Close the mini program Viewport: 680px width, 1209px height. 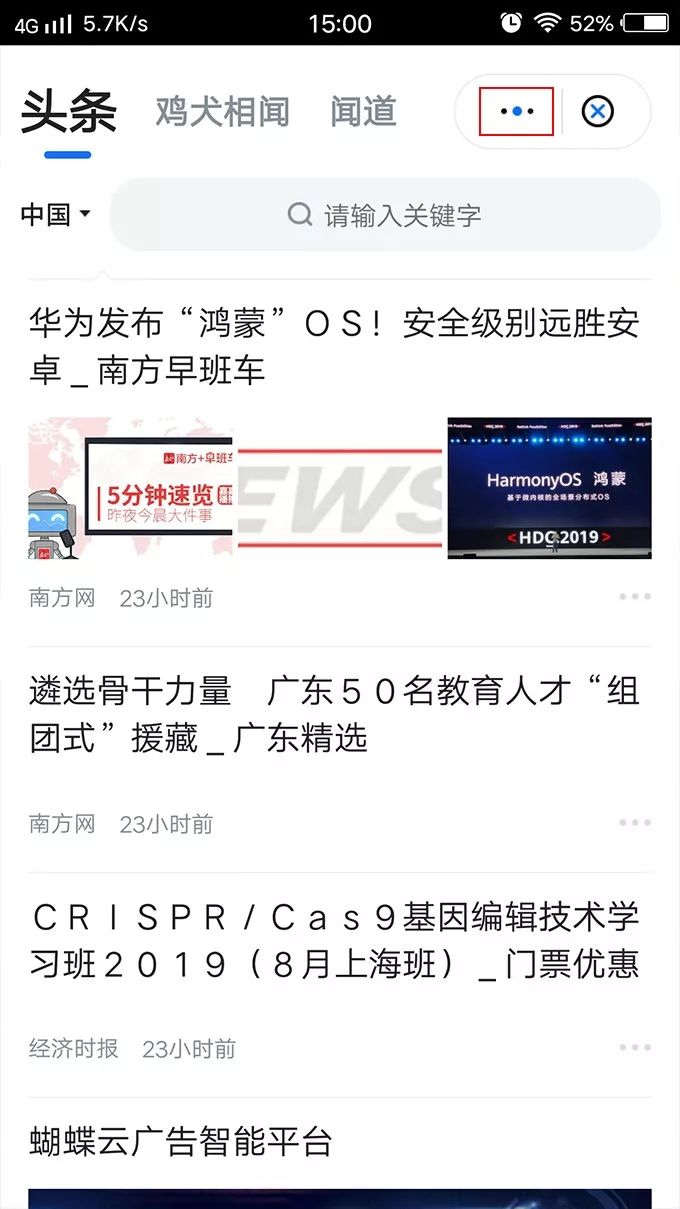[x=598, y=111]
